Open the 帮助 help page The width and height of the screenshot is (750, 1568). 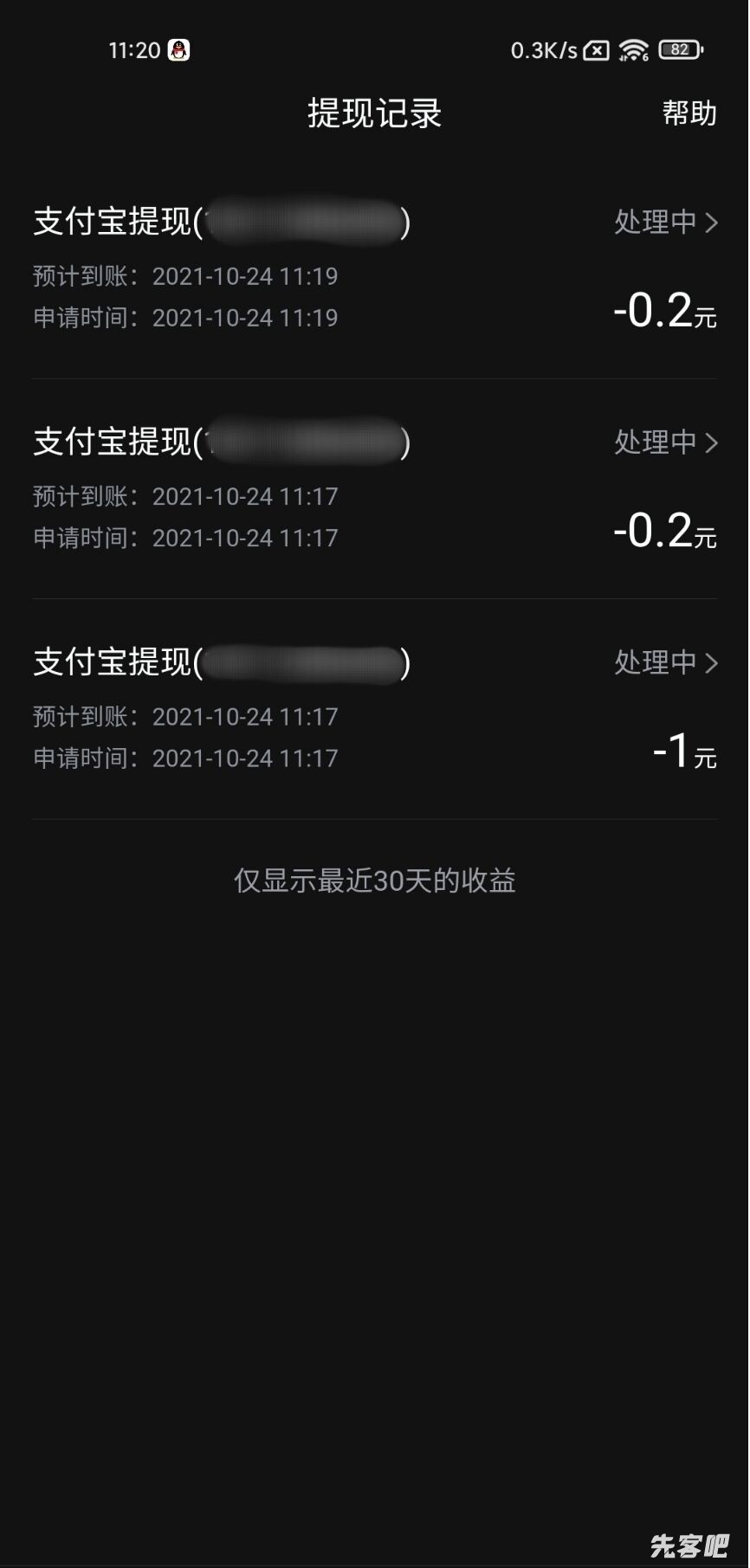[x=689, y=113]
